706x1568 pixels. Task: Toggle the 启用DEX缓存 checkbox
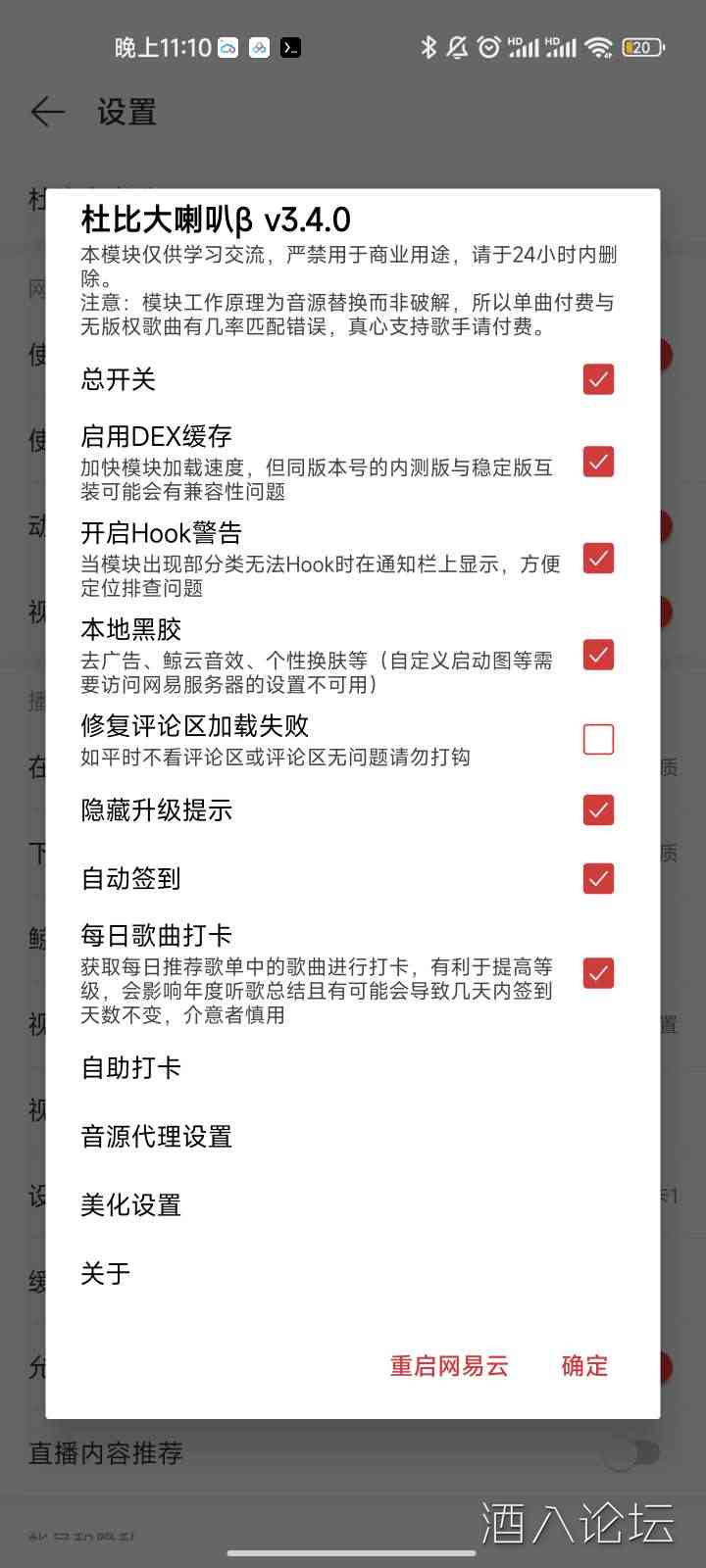[x=598, y=462]
